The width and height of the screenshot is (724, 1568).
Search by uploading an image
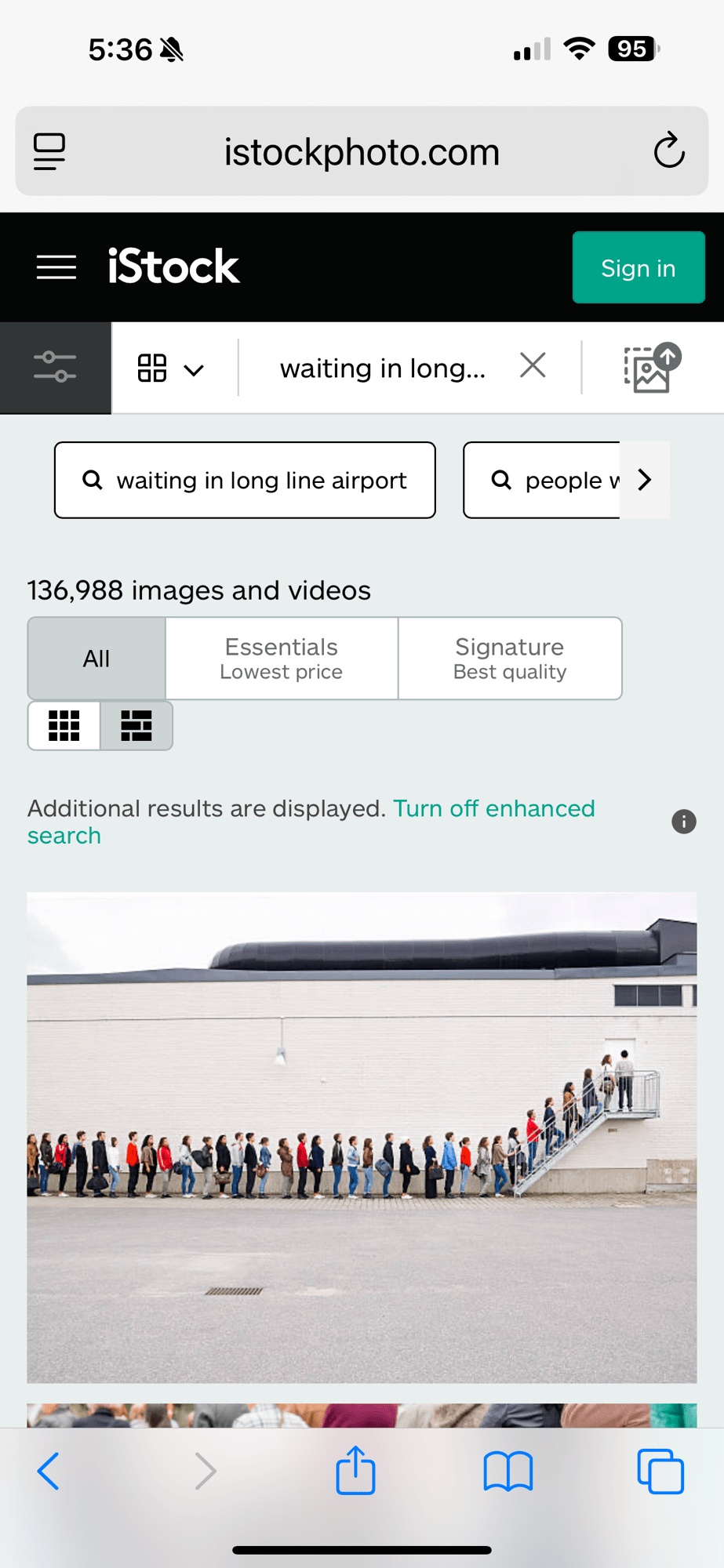pyautogui.click(x=651, y=368)
